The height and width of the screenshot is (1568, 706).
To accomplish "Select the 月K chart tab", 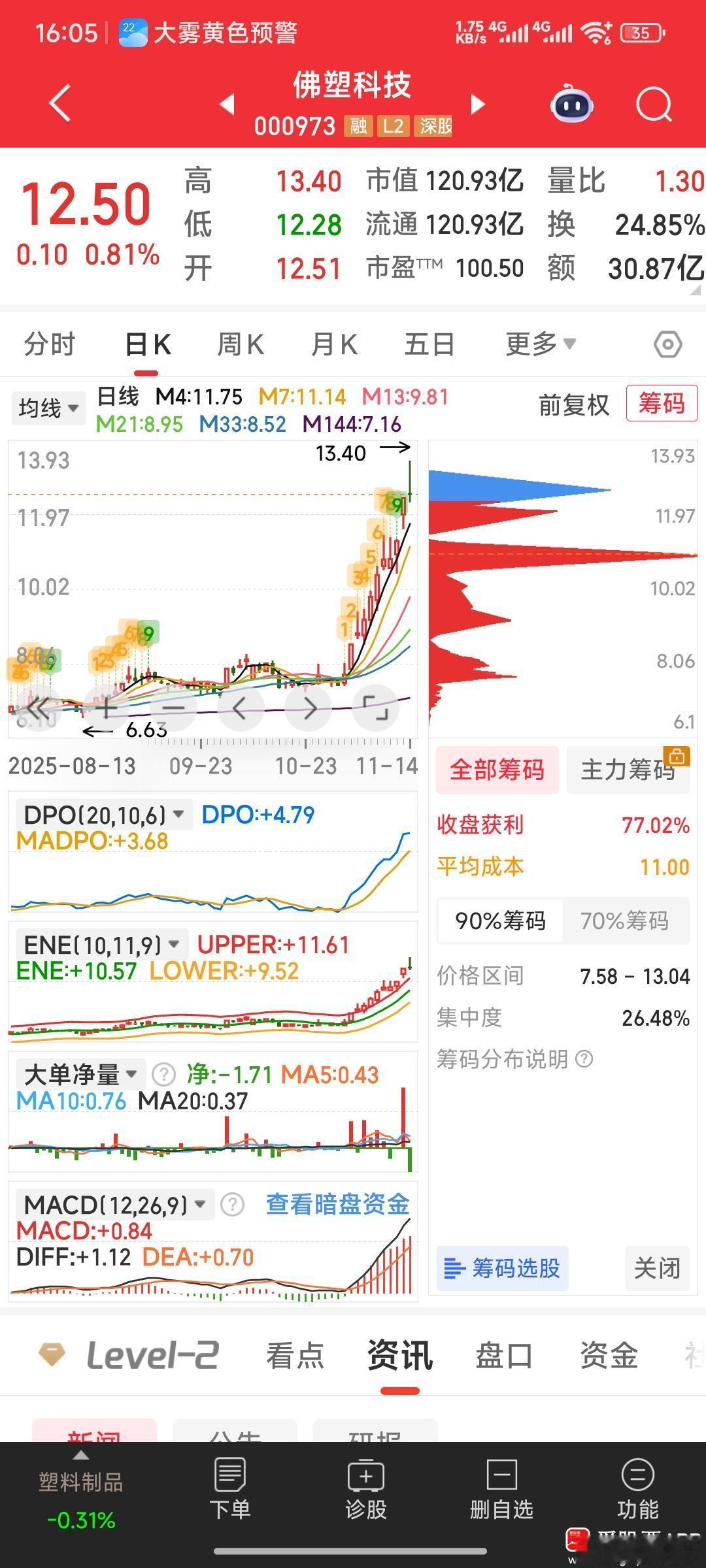I will tap(334, 344).
